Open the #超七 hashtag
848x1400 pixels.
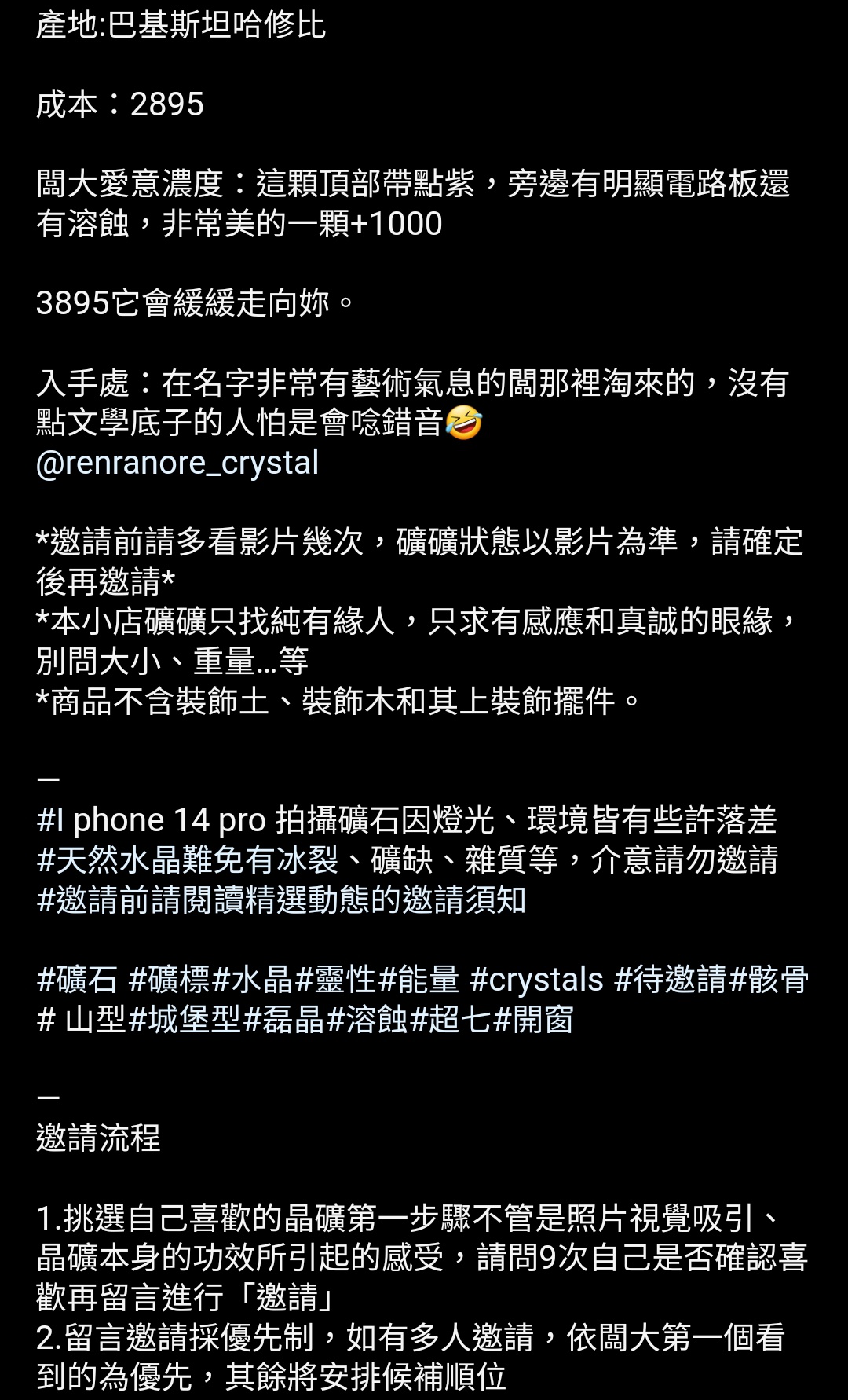pyautogui.click(x=451, y=1020)
